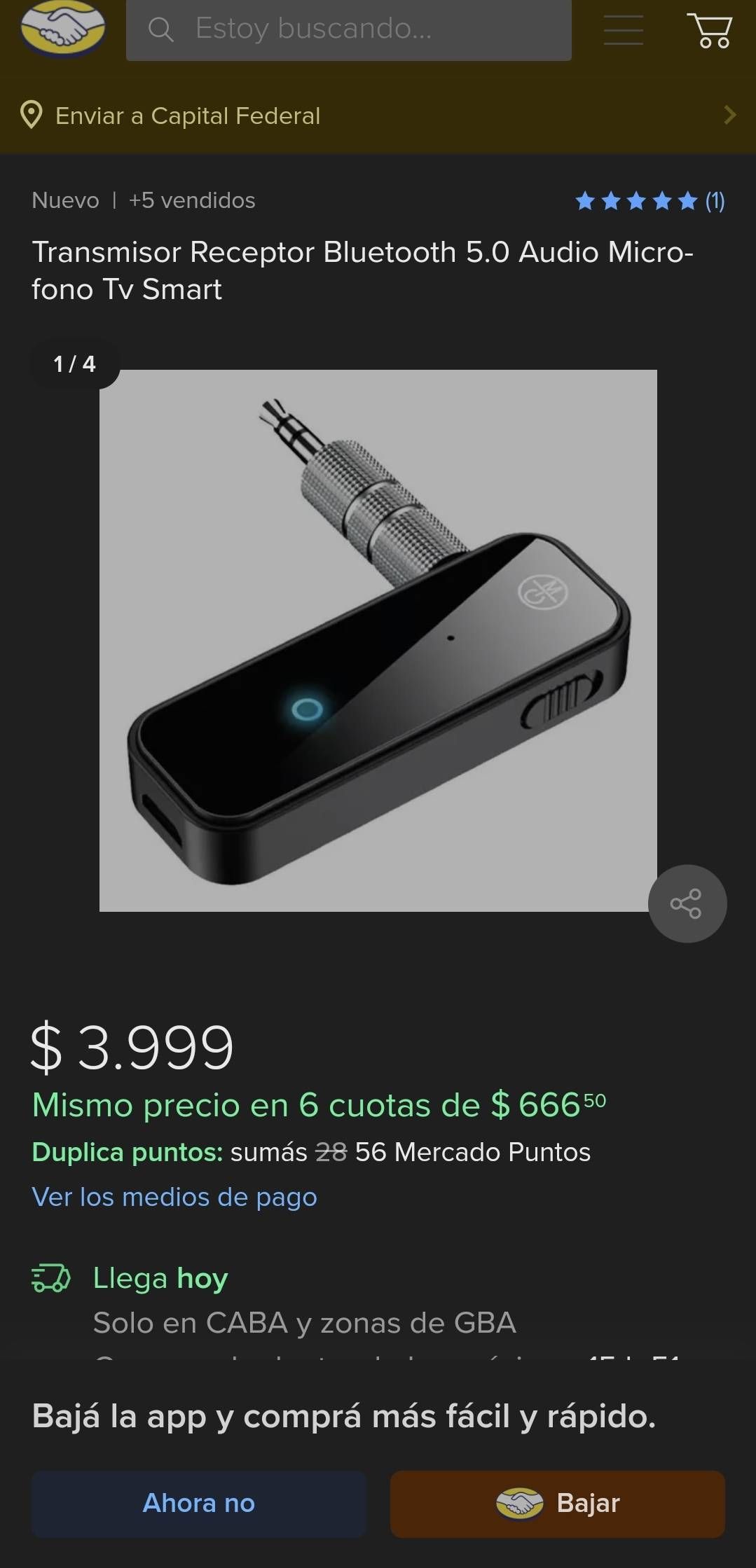Open the Mercado Libre home logo

pyautogui.click(x=63, y=28)
